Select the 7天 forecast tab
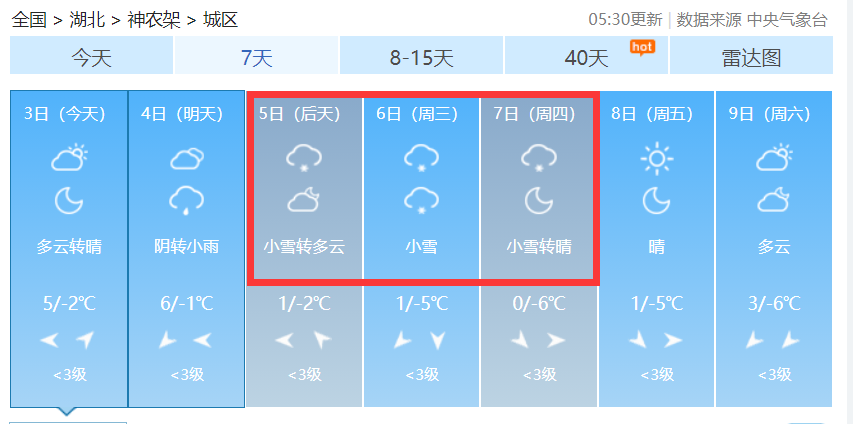853x424 pixels. click(x=256, y=57)
